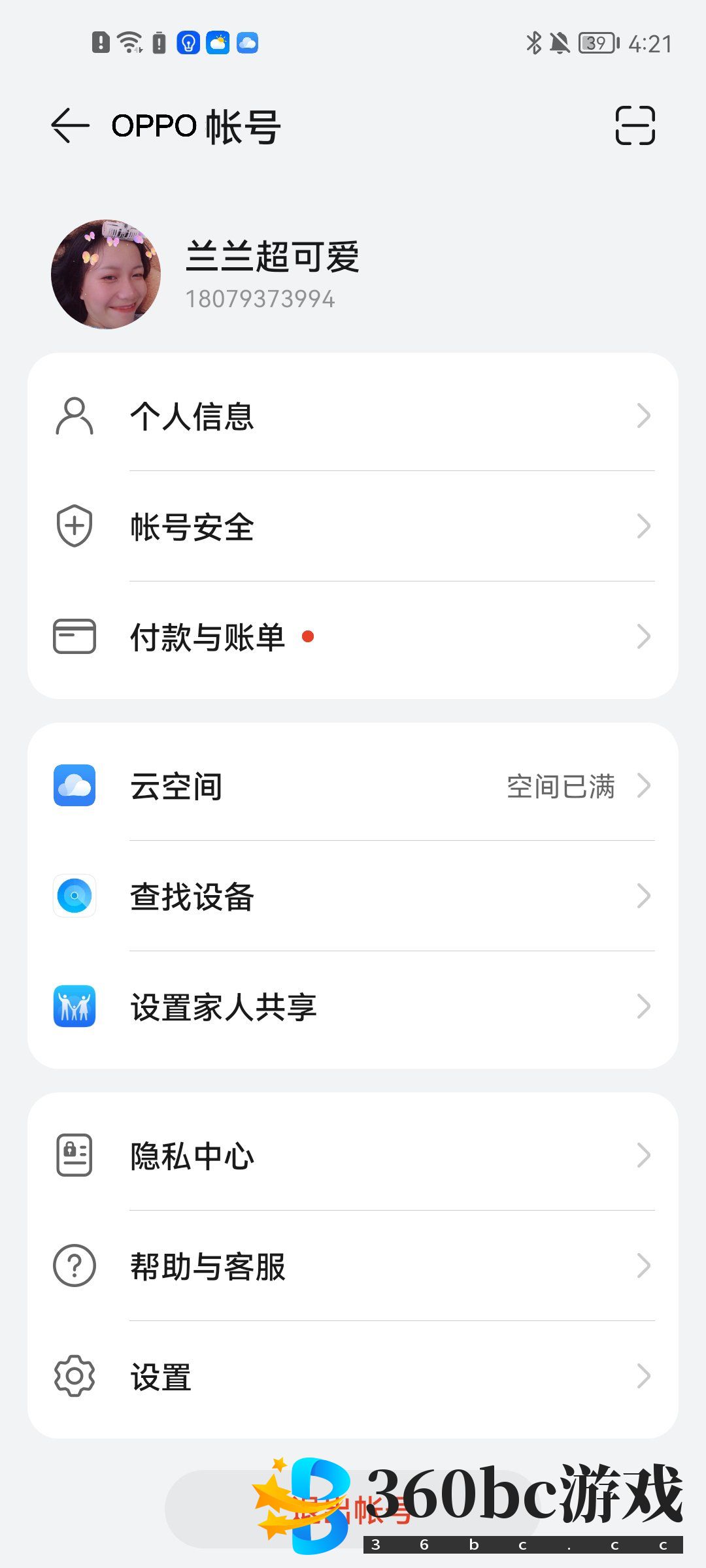The image size is (706, 1568).
Task: Open 设置 row
Action: pyautogui.click(x=353, y=1377)
